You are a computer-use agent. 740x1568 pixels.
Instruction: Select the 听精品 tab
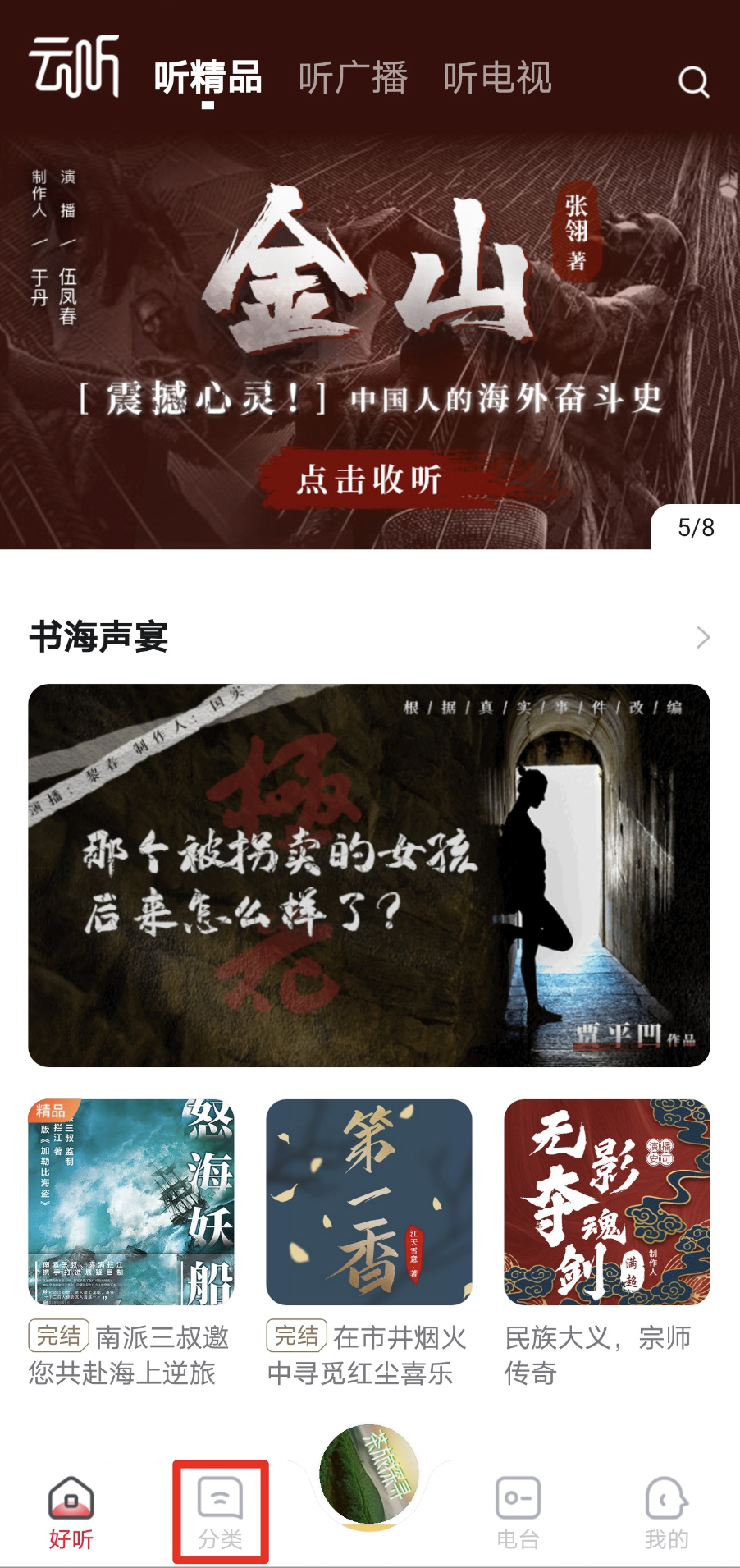(x=208, y=79)
